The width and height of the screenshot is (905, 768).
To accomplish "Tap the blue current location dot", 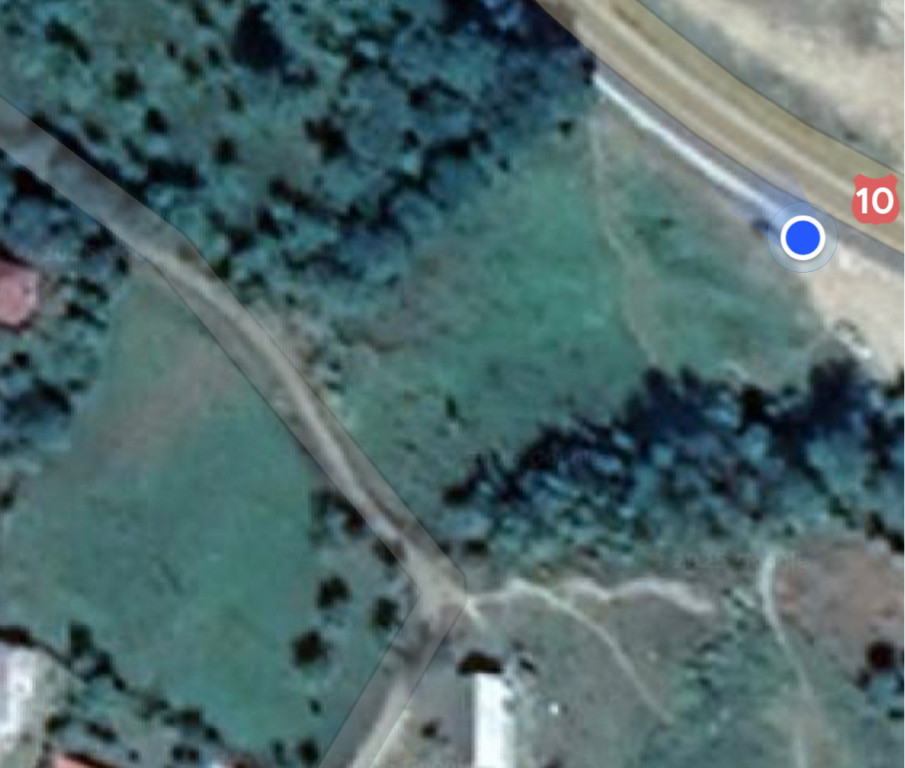I will pyautogui.click(x=802, y=239).
